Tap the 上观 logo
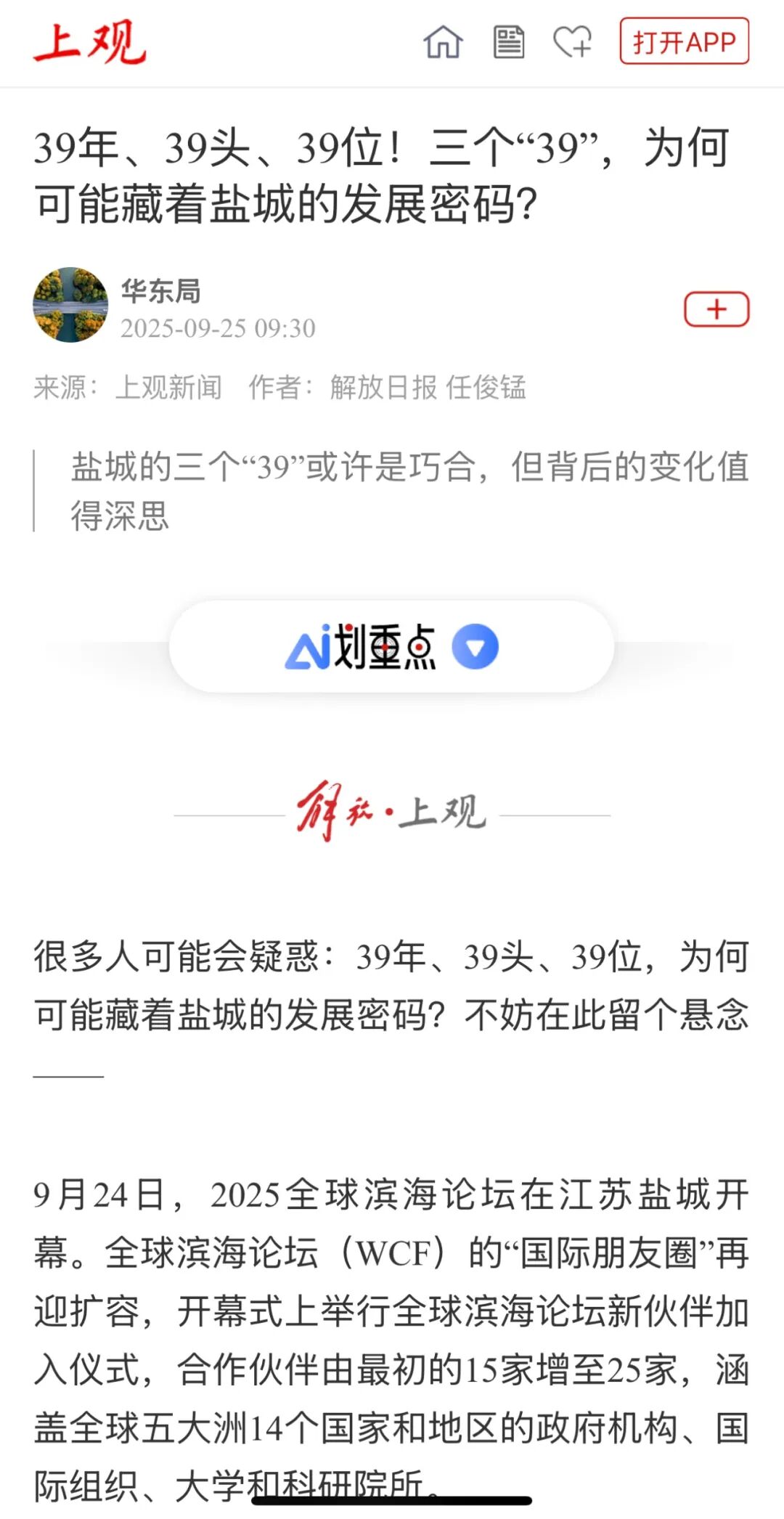 click(x=90, y=42)
